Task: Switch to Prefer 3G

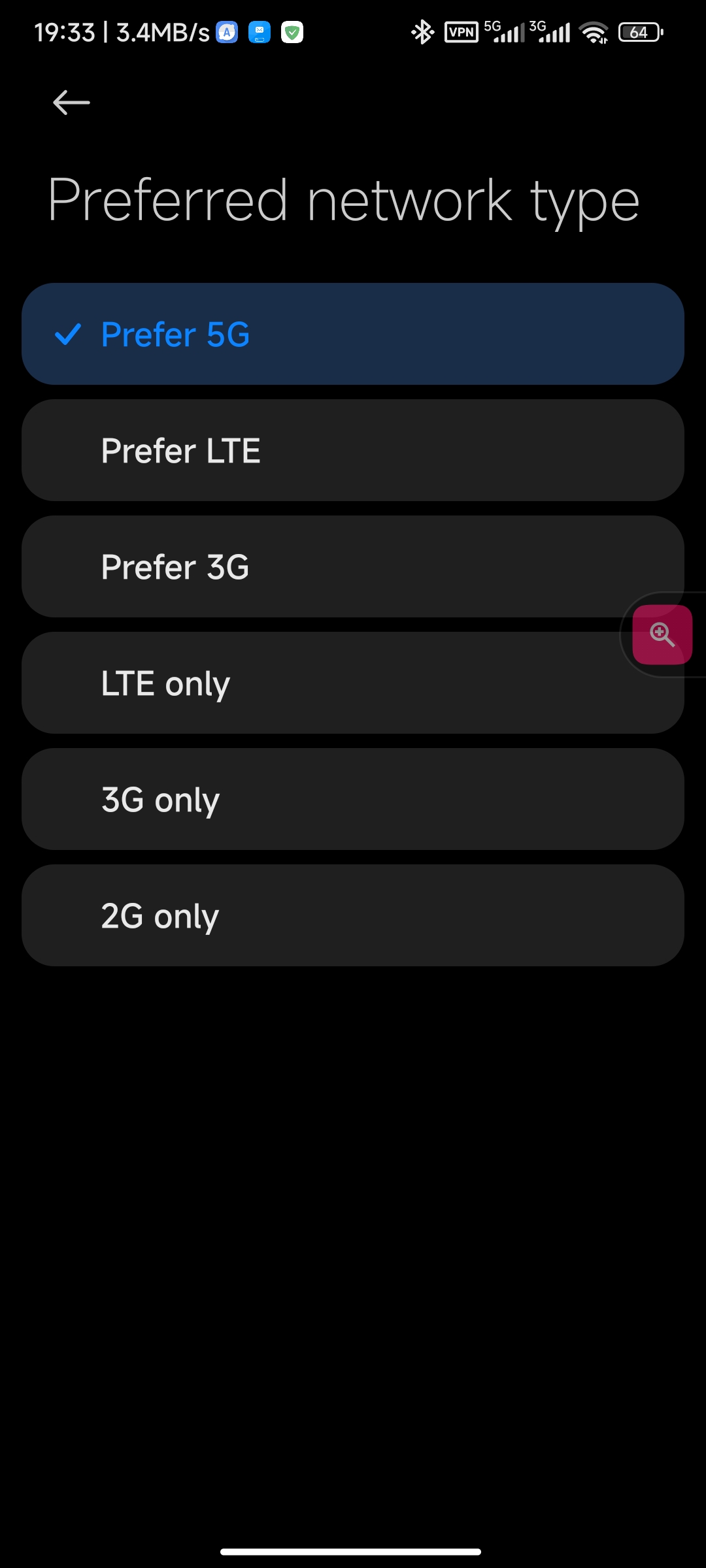Action: (x=353, y=566)
